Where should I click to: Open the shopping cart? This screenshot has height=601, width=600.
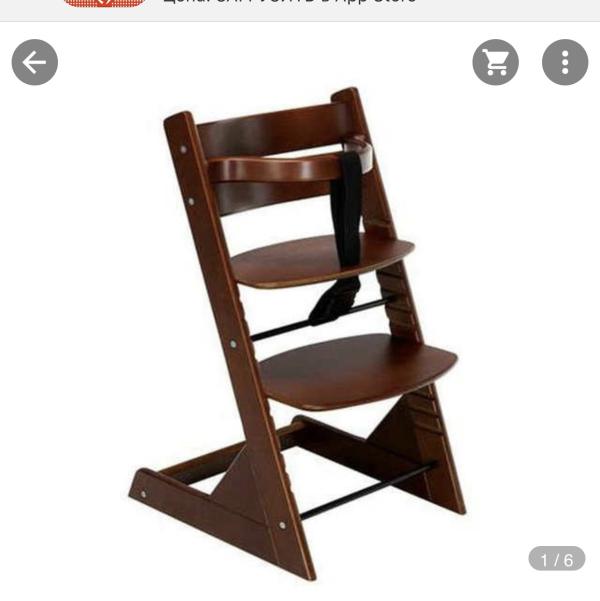point(495,63)
